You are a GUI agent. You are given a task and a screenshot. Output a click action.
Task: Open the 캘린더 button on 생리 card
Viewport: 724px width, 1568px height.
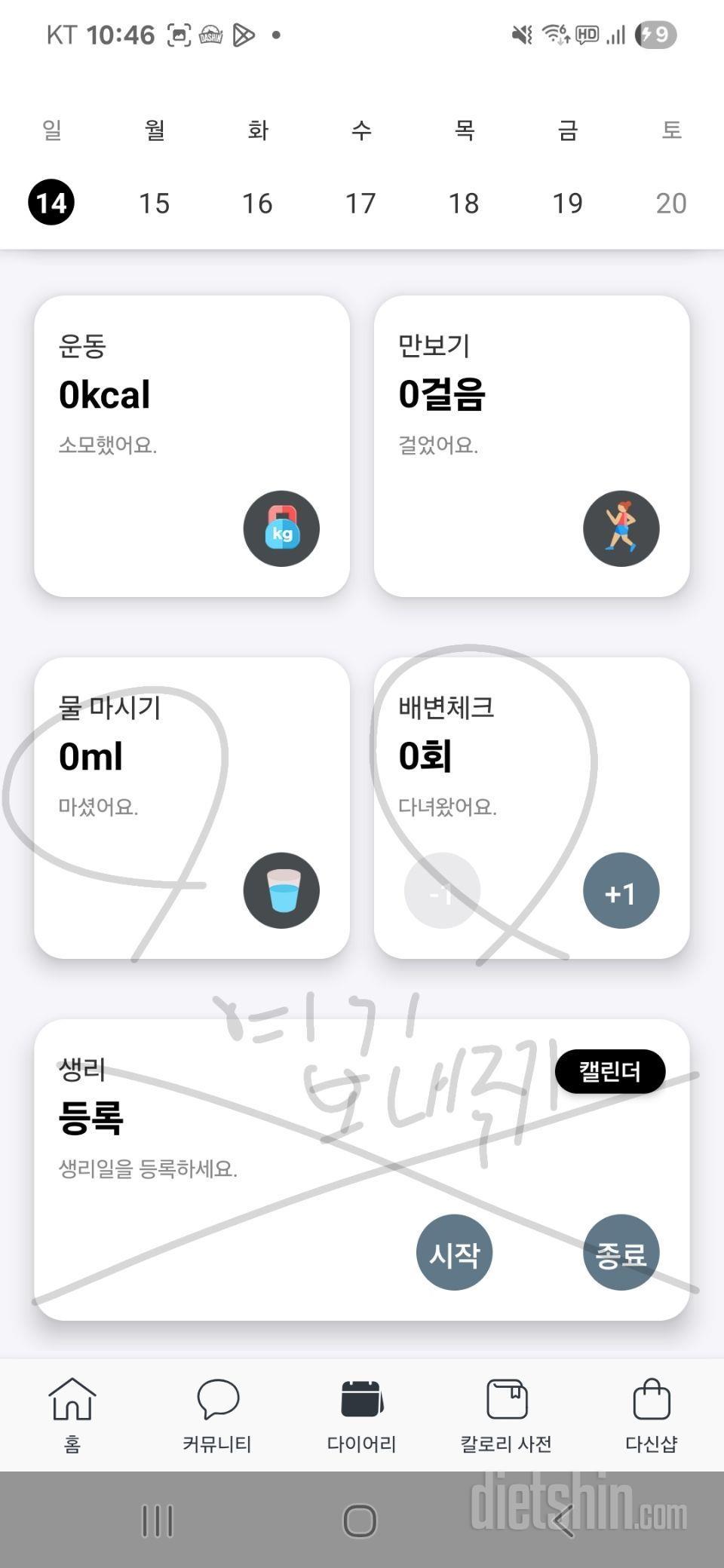[609, 1071]
